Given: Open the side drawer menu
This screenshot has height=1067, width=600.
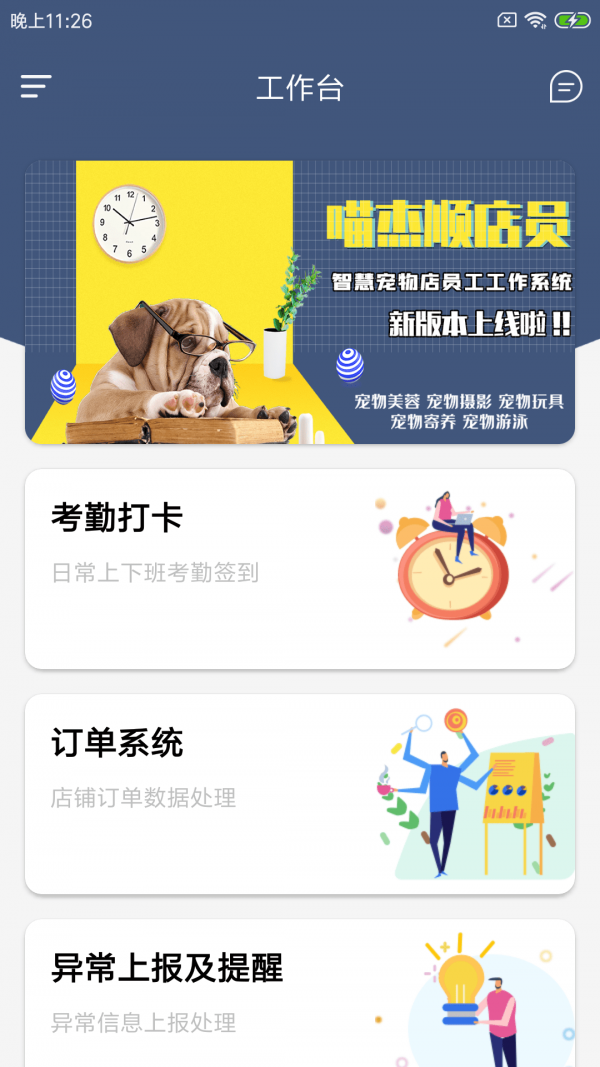Looking at the screenshot, I should (x=36, y=87).
